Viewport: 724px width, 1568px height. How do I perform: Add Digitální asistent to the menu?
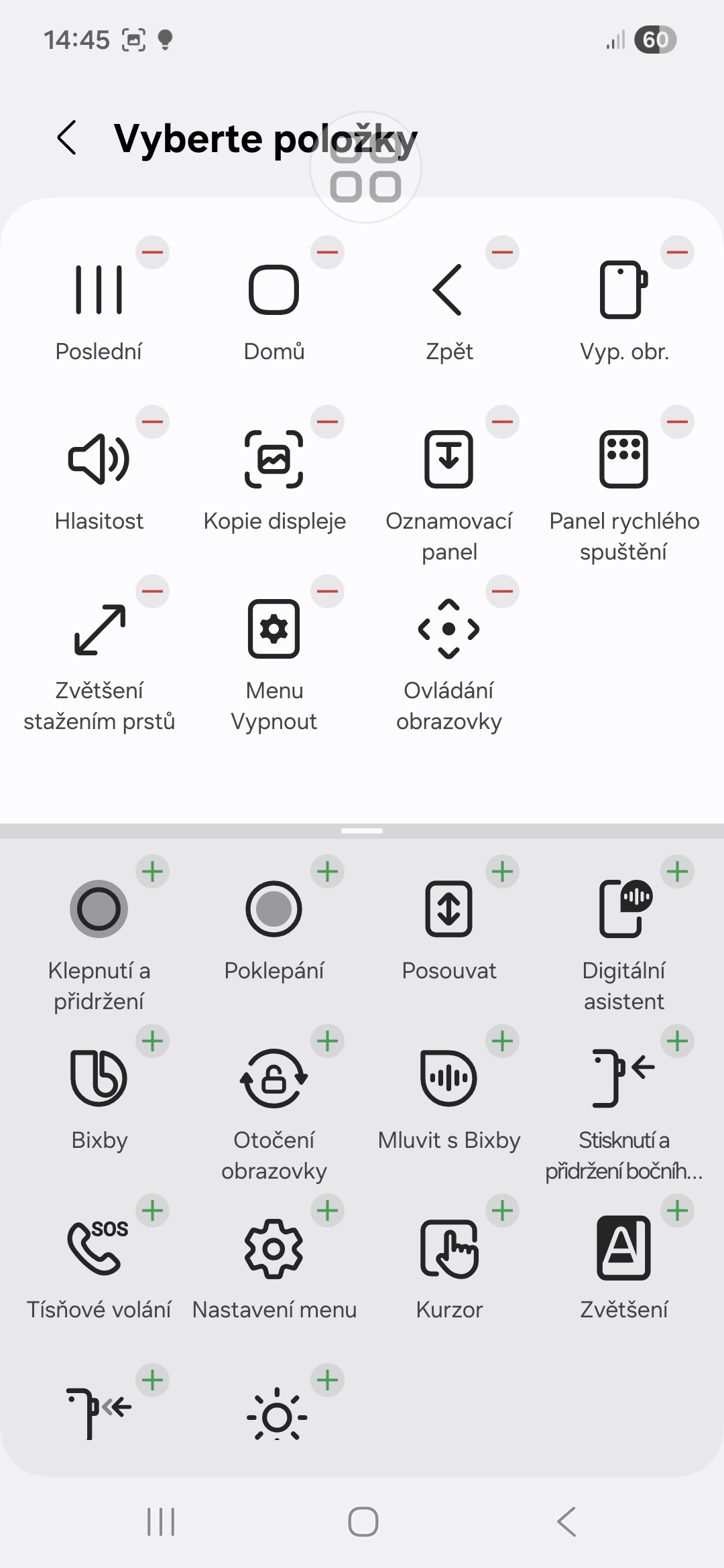point(678,872)
